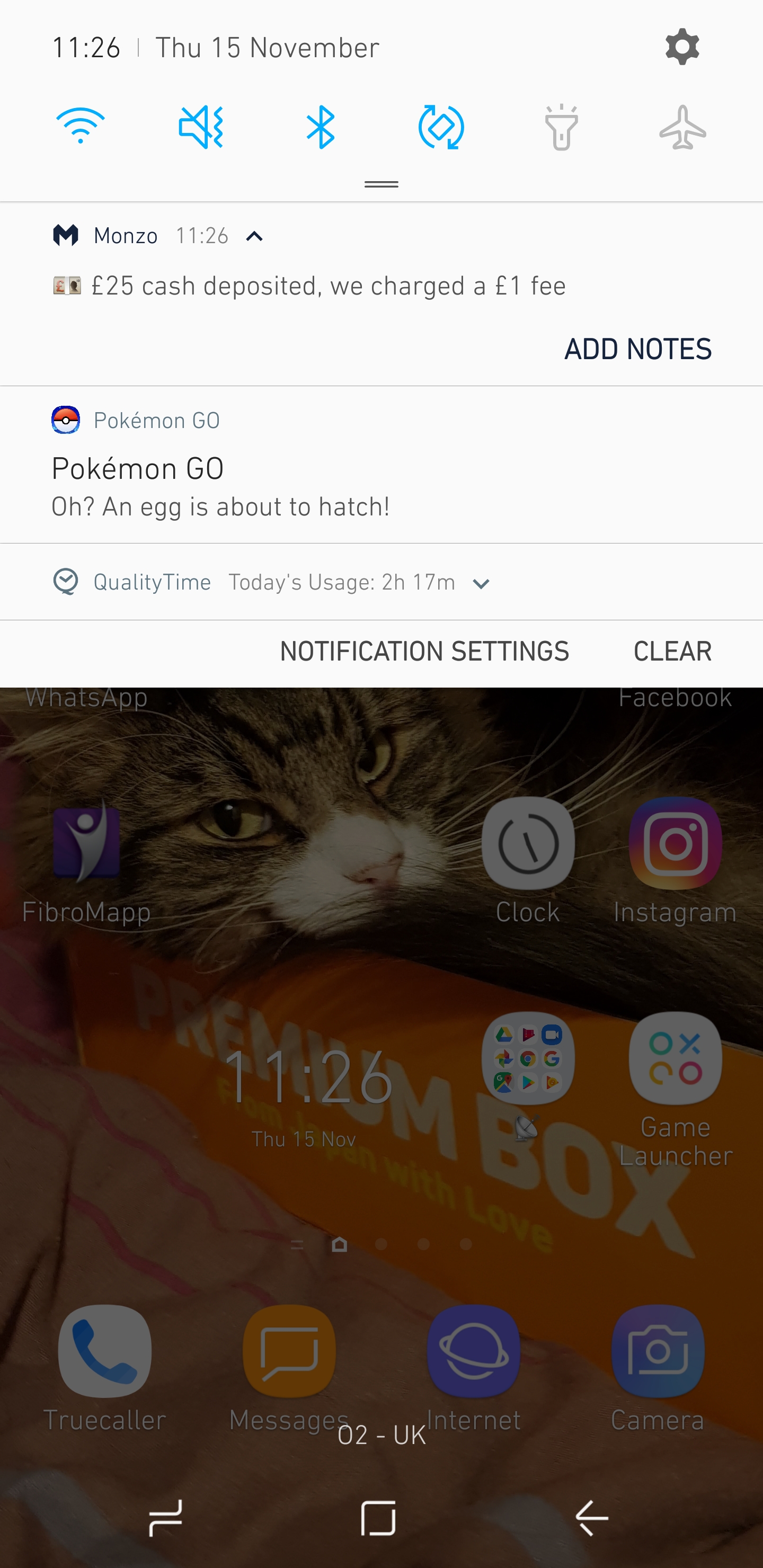This screenshot has width=763, height=1568.
Task: Open the Monzo cash deposit notification
Action: point(329,286)
